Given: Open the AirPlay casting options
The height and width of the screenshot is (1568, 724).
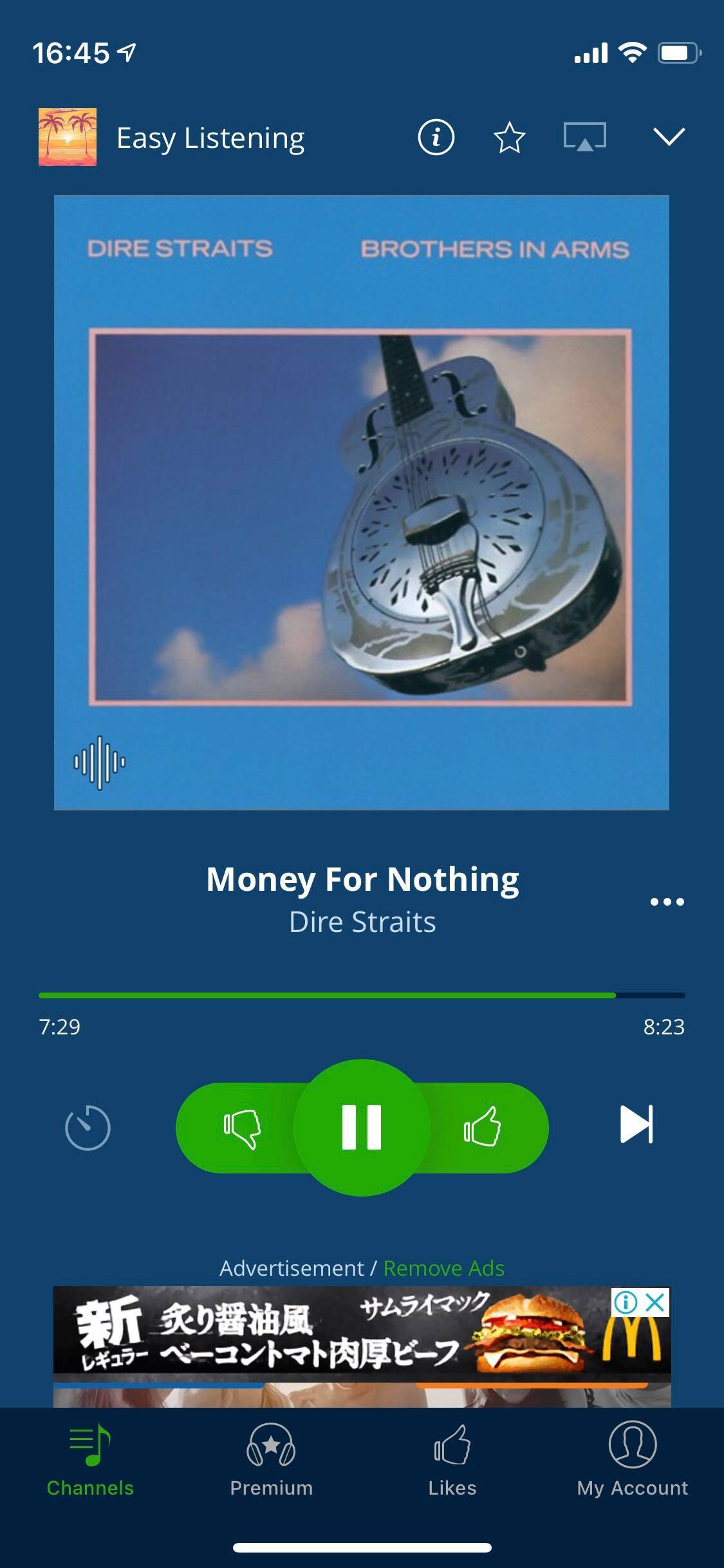Looking at the screenshot, I should (x=584, y=137).
